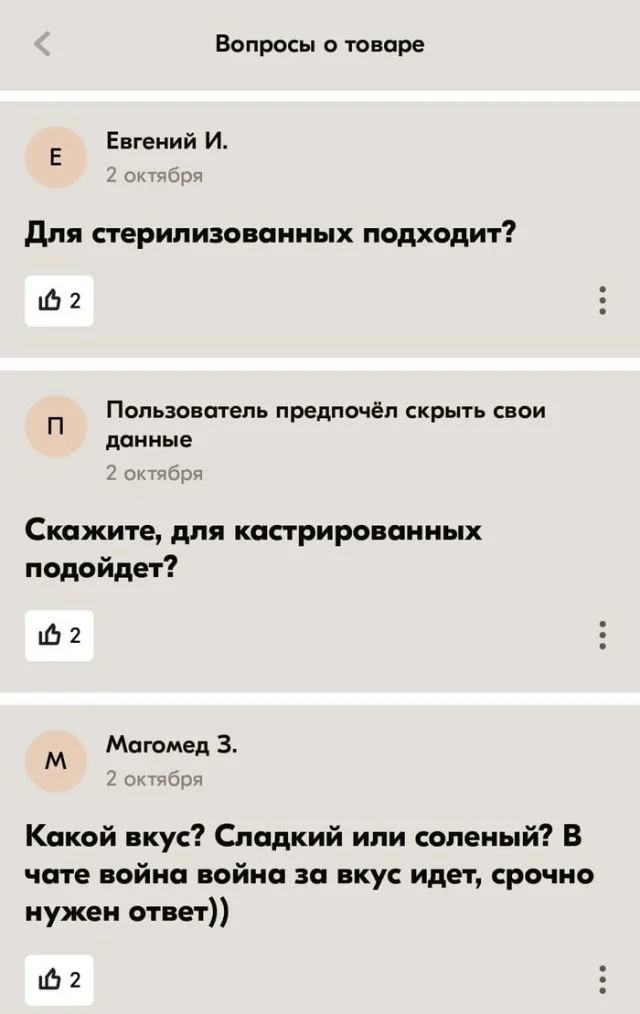The height and width of the screenshot is (1014, 640).
Task: Like Евгений И.'s question about sterilized
Action: tap(59, 301)
